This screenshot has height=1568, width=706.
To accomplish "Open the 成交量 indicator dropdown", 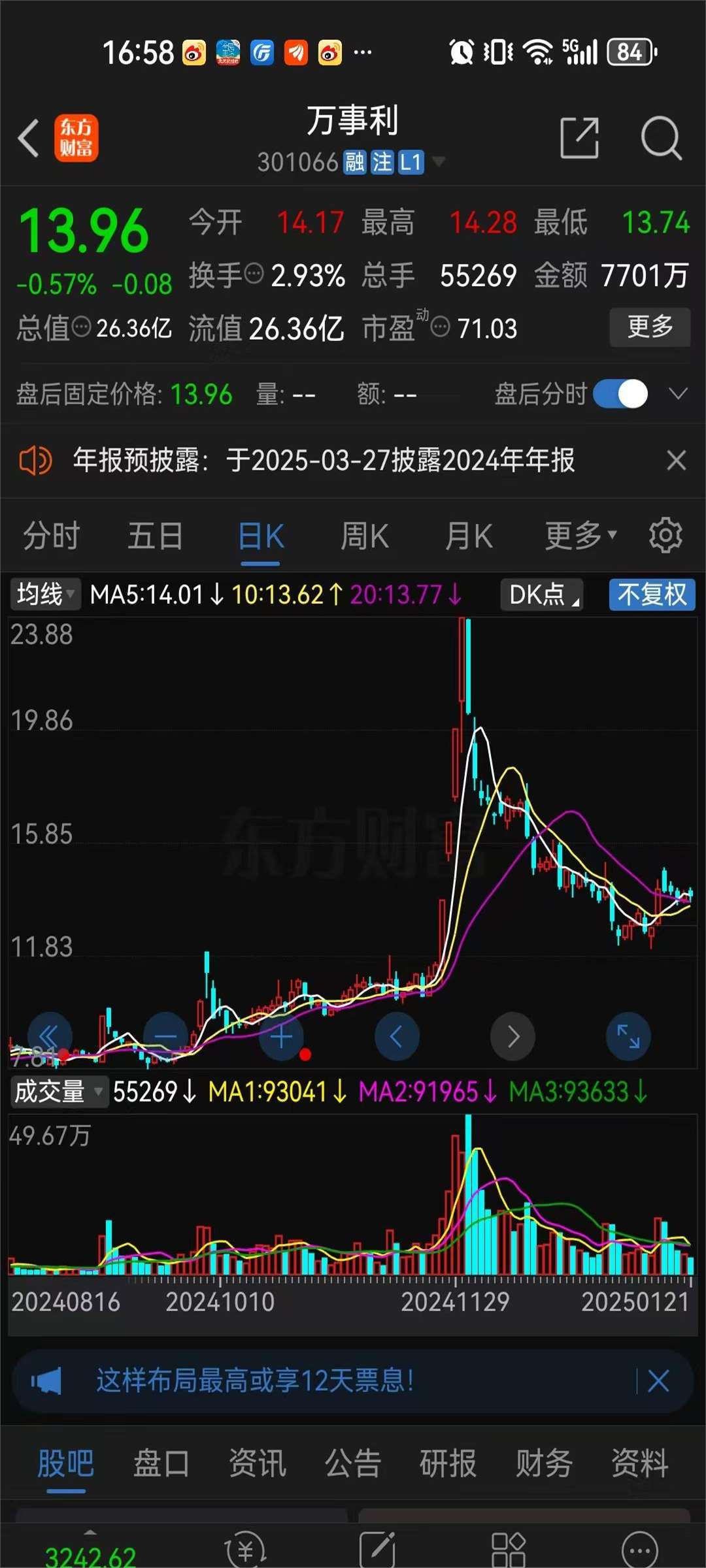I will 58,1090.
